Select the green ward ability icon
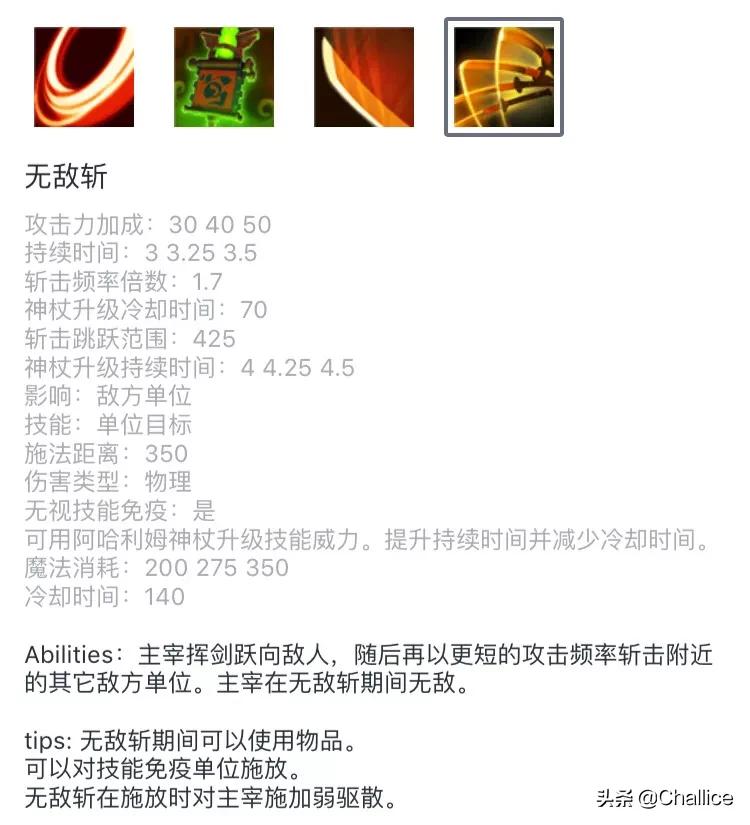Viewport: 750px width, 825px height. [224, 77]
